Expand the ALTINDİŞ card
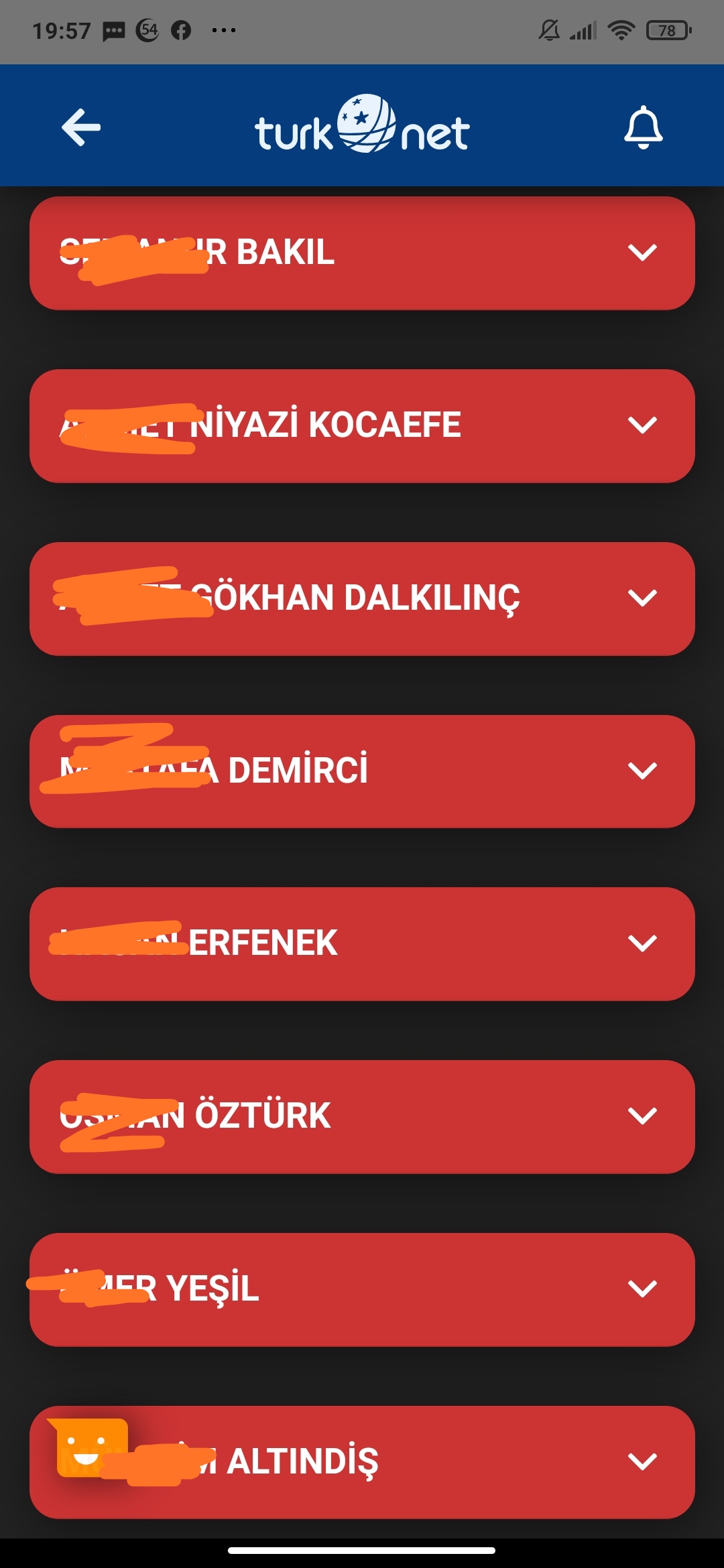The image size is (724, 1568). coord(362,1462)
